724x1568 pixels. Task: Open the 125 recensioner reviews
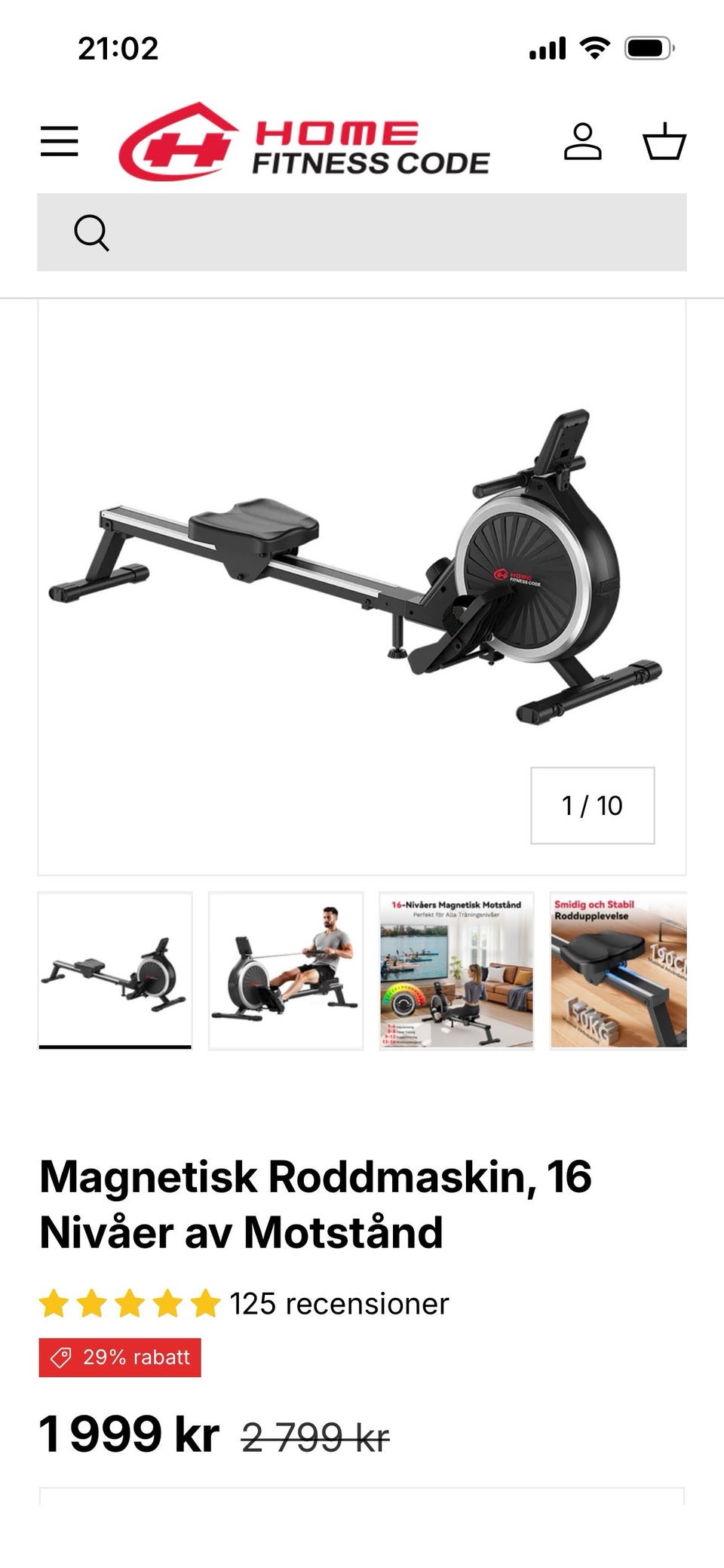pyautogui.click(x=339, y=1303)
